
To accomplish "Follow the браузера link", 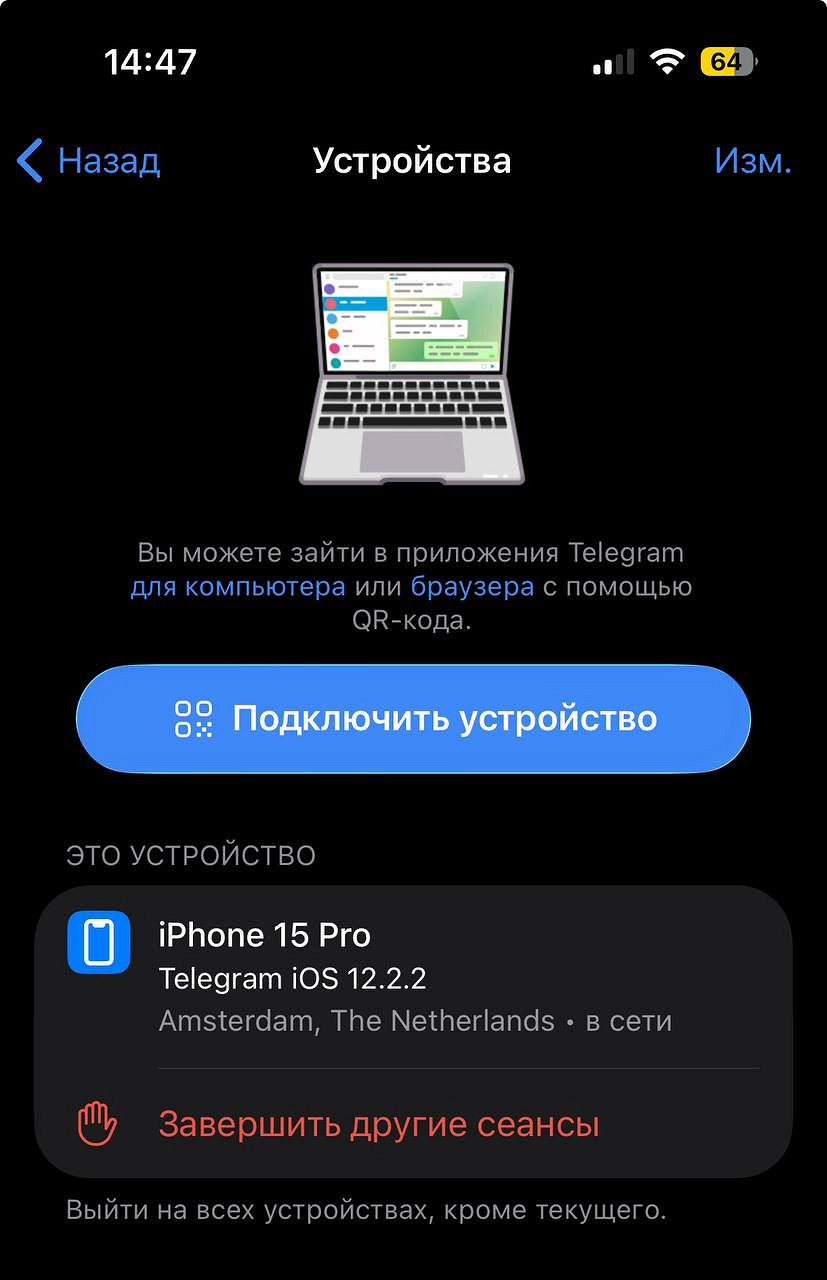I will (x=472, y=587).
